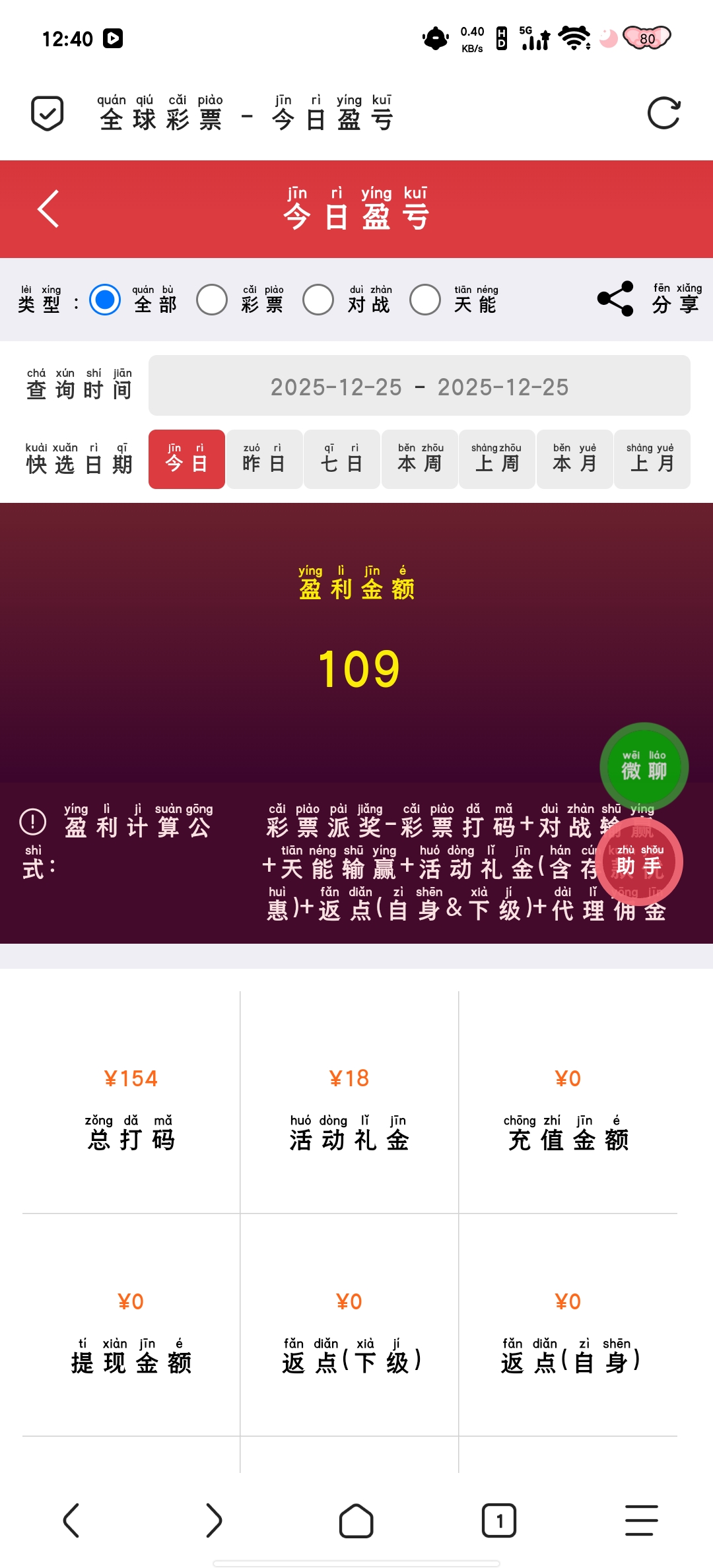Open 微聊 floating chat button

point(644,767)
